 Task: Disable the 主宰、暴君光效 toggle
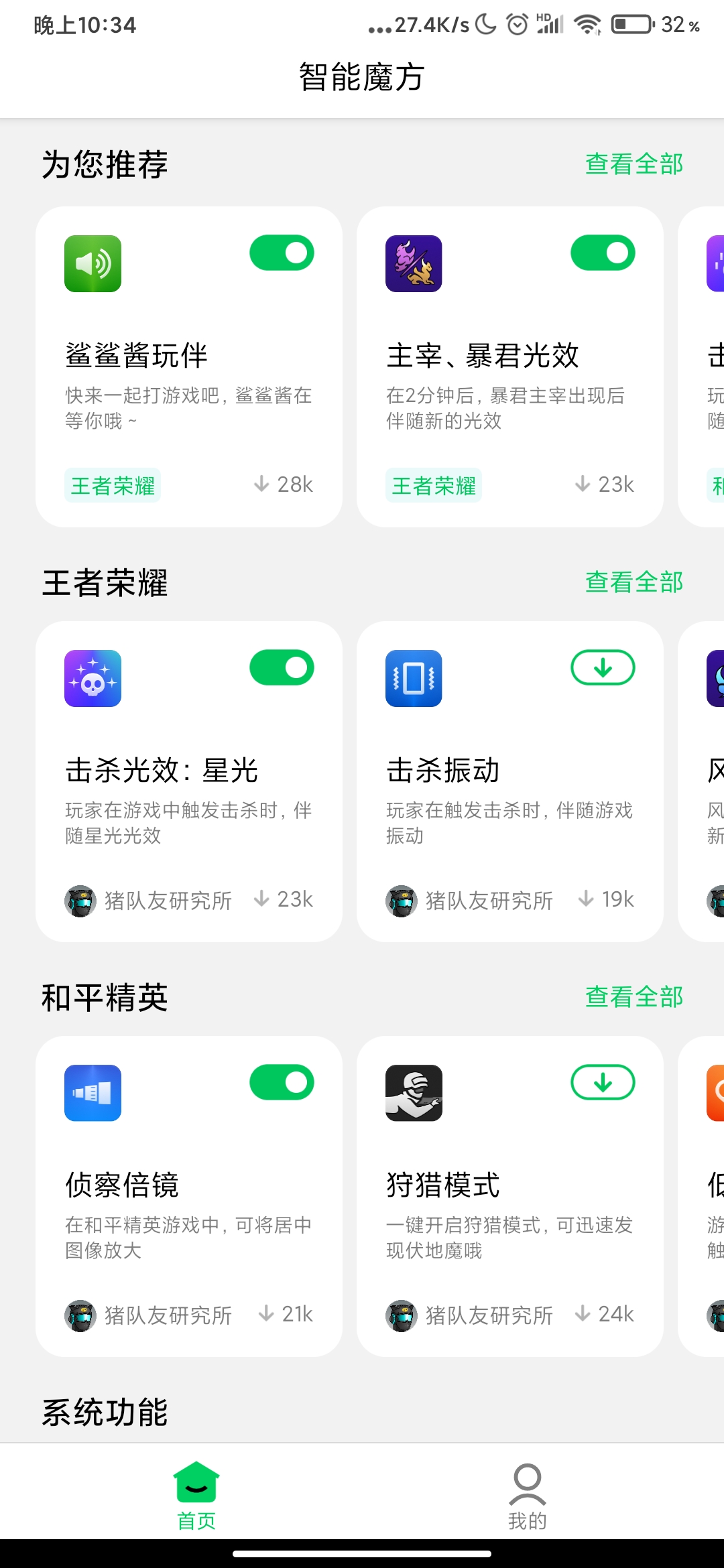[x=603, y=253]
